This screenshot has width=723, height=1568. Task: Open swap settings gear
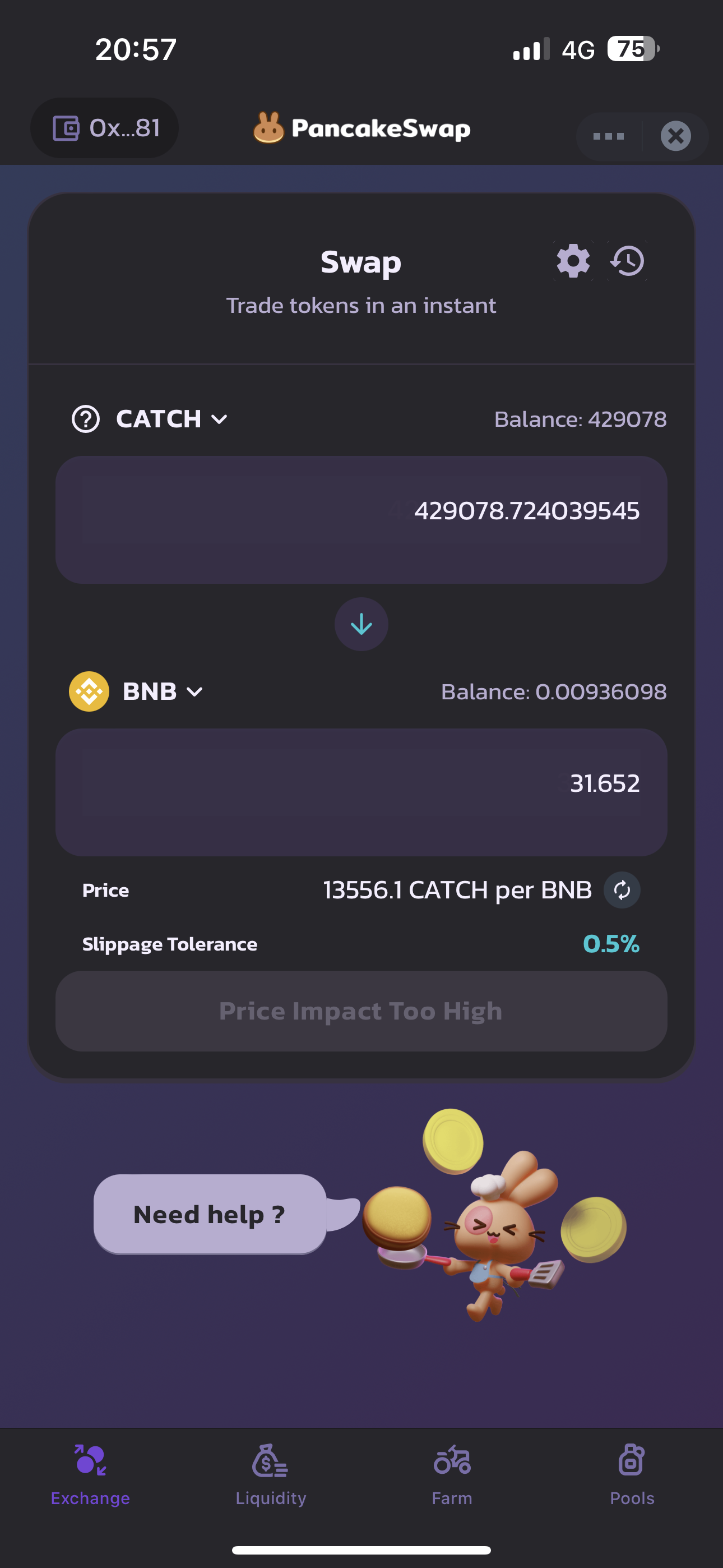[x=573, y=261]
